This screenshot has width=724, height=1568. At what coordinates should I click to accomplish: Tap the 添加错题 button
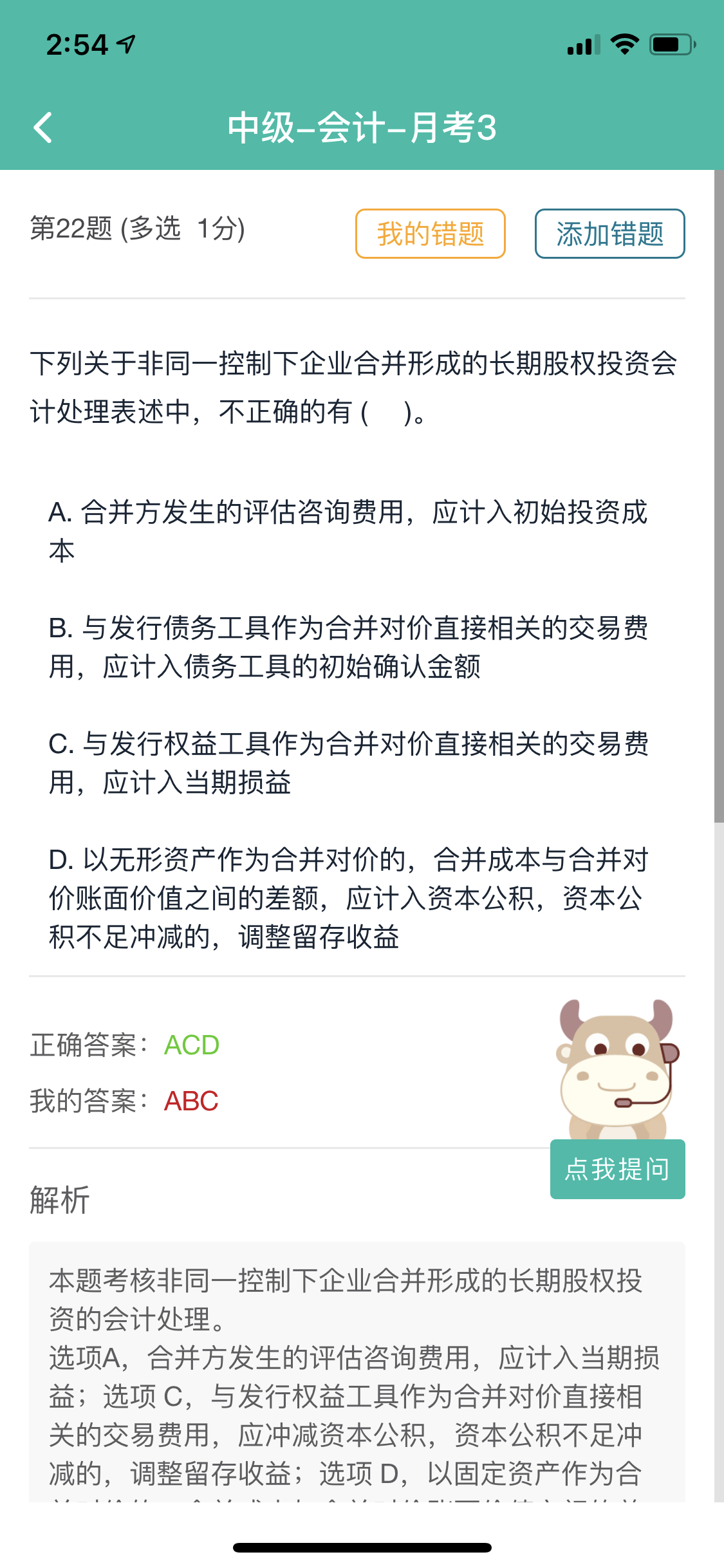point(609,234)
